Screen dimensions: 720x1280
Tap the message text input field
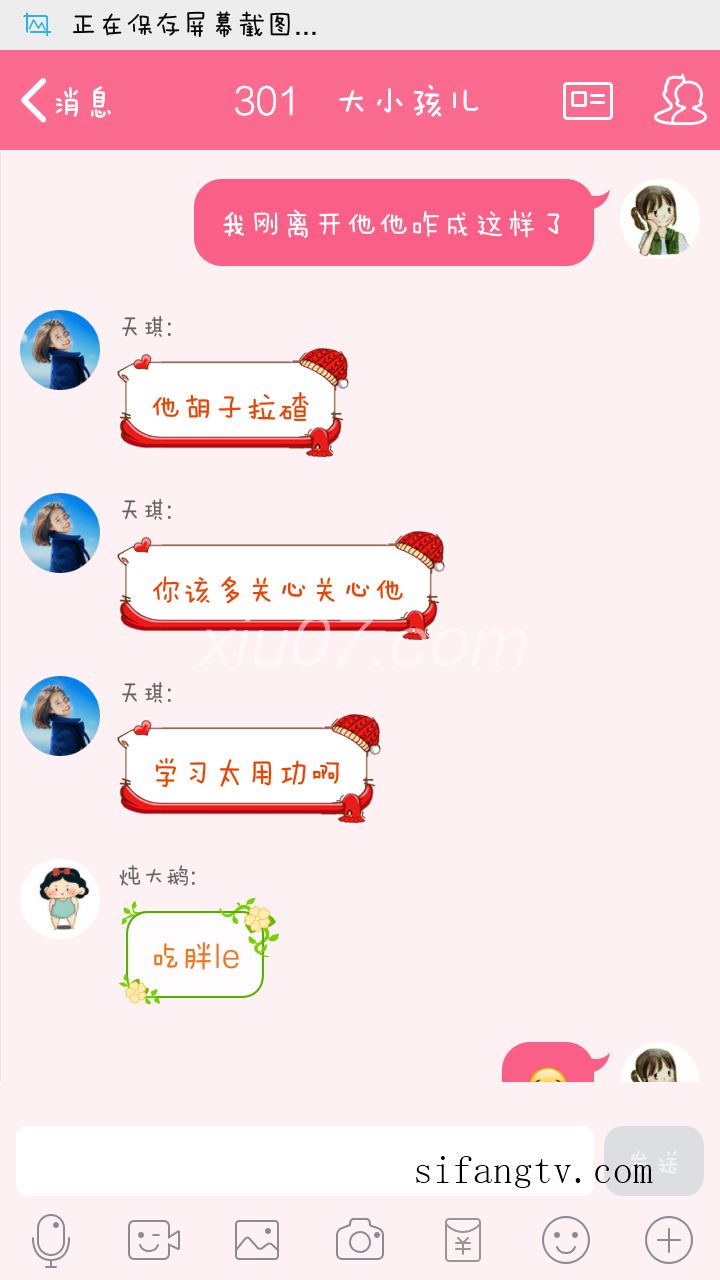305,1160
